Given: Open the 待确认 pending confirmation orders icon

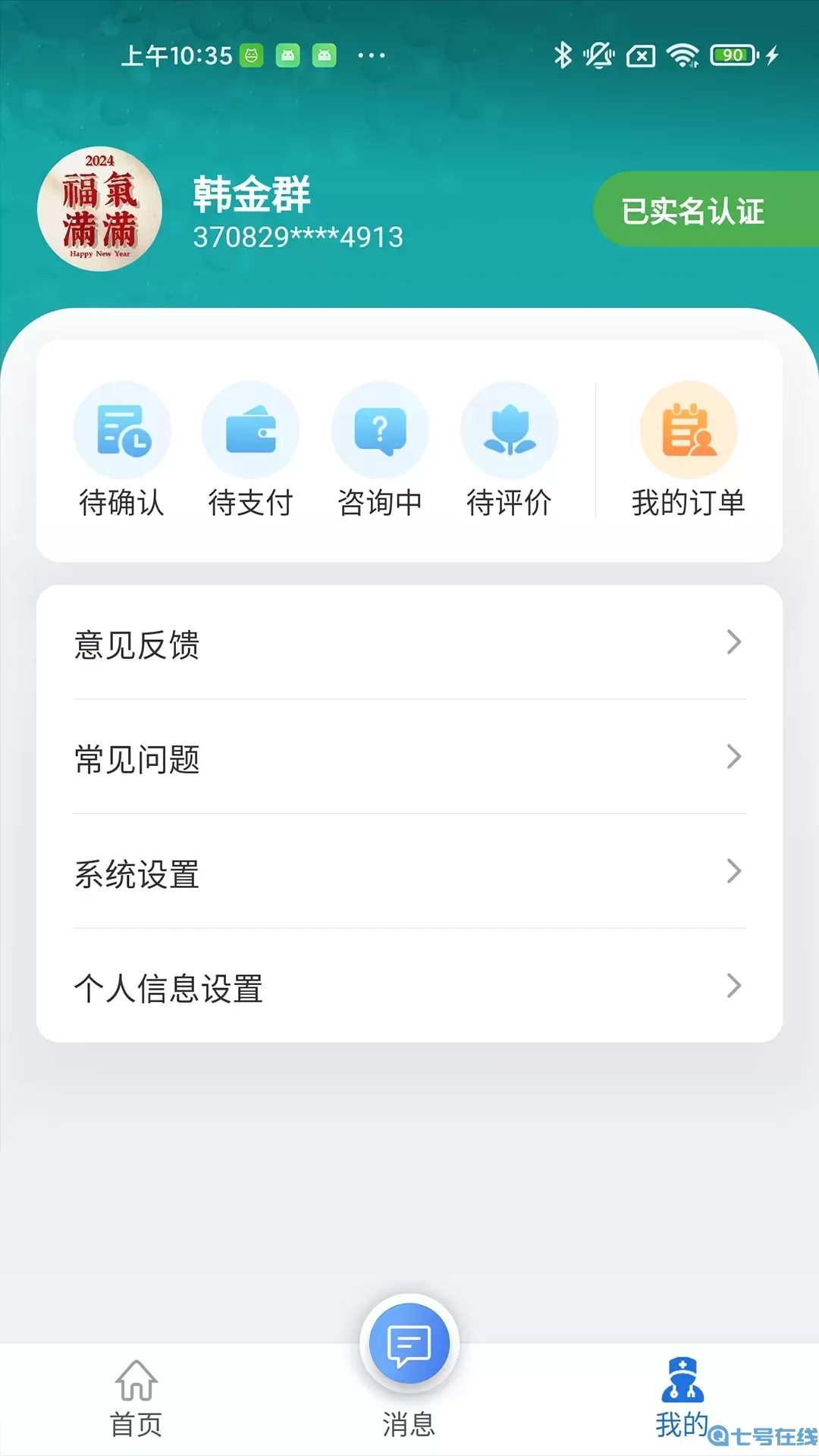Looking at the screenshot, I should (x=124, y=429).
